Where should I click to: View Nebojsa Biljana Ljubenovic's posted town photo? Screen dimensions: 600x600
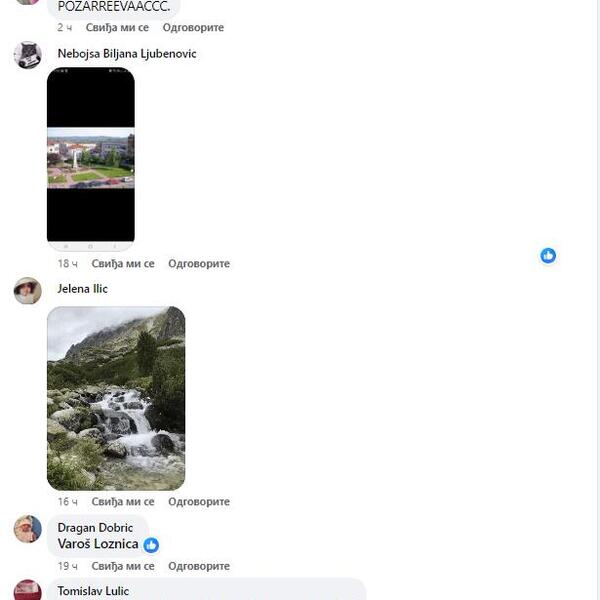tap(91, 156)
